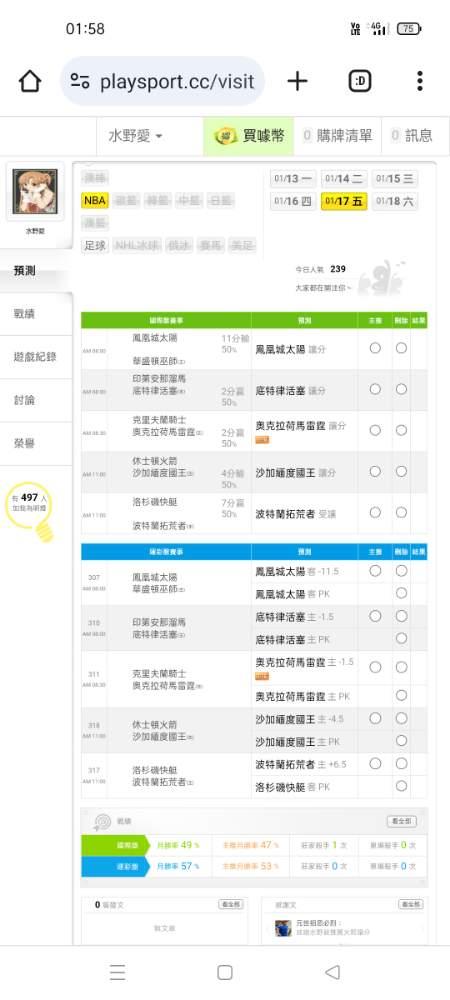
Task: Switch to the 戰績 side tab
Action: (25, 313)
